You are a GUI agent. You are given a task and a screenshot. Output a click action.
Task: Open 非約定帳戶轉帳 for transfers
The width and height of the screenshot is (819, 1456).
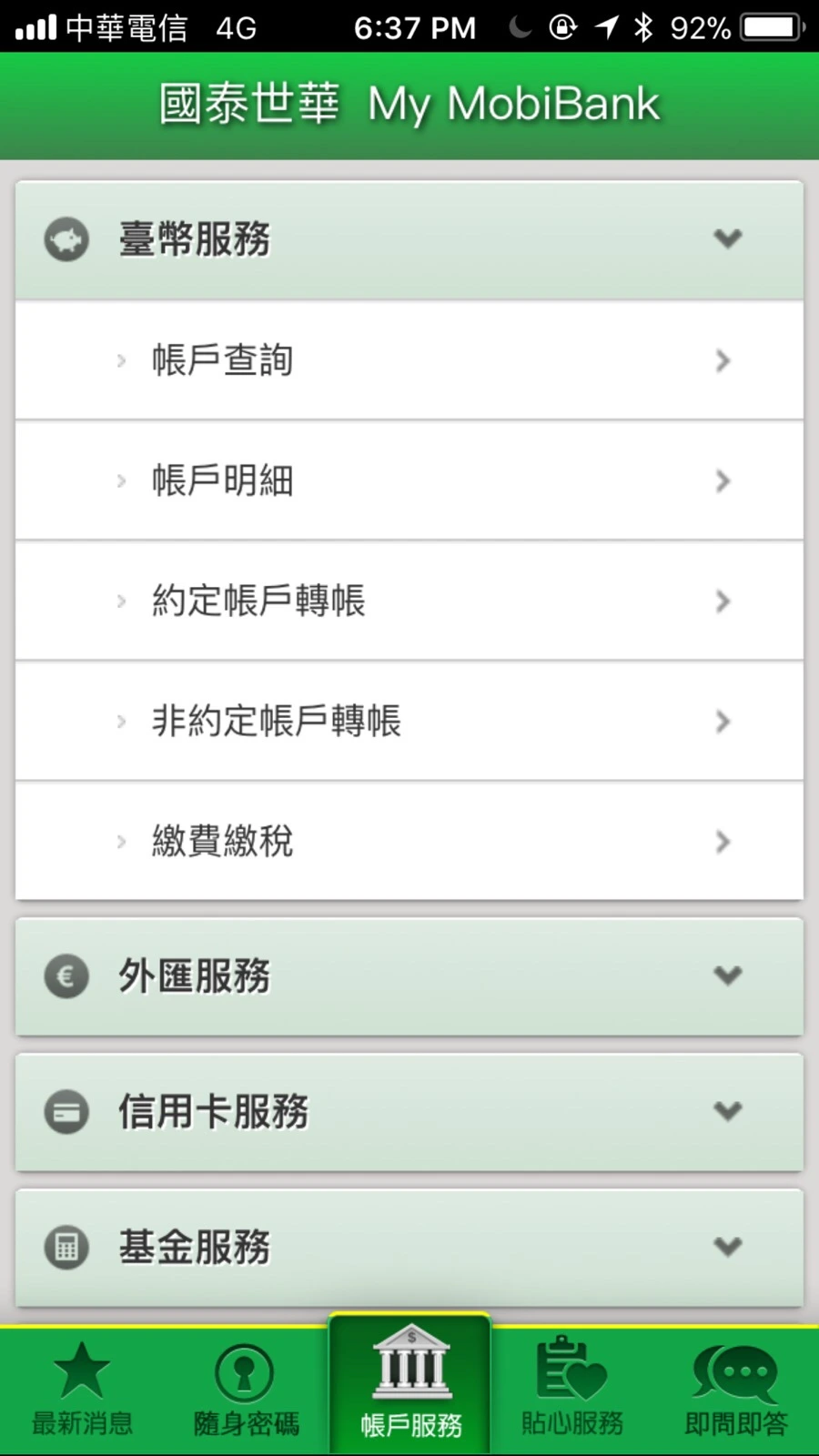point(409,722)
